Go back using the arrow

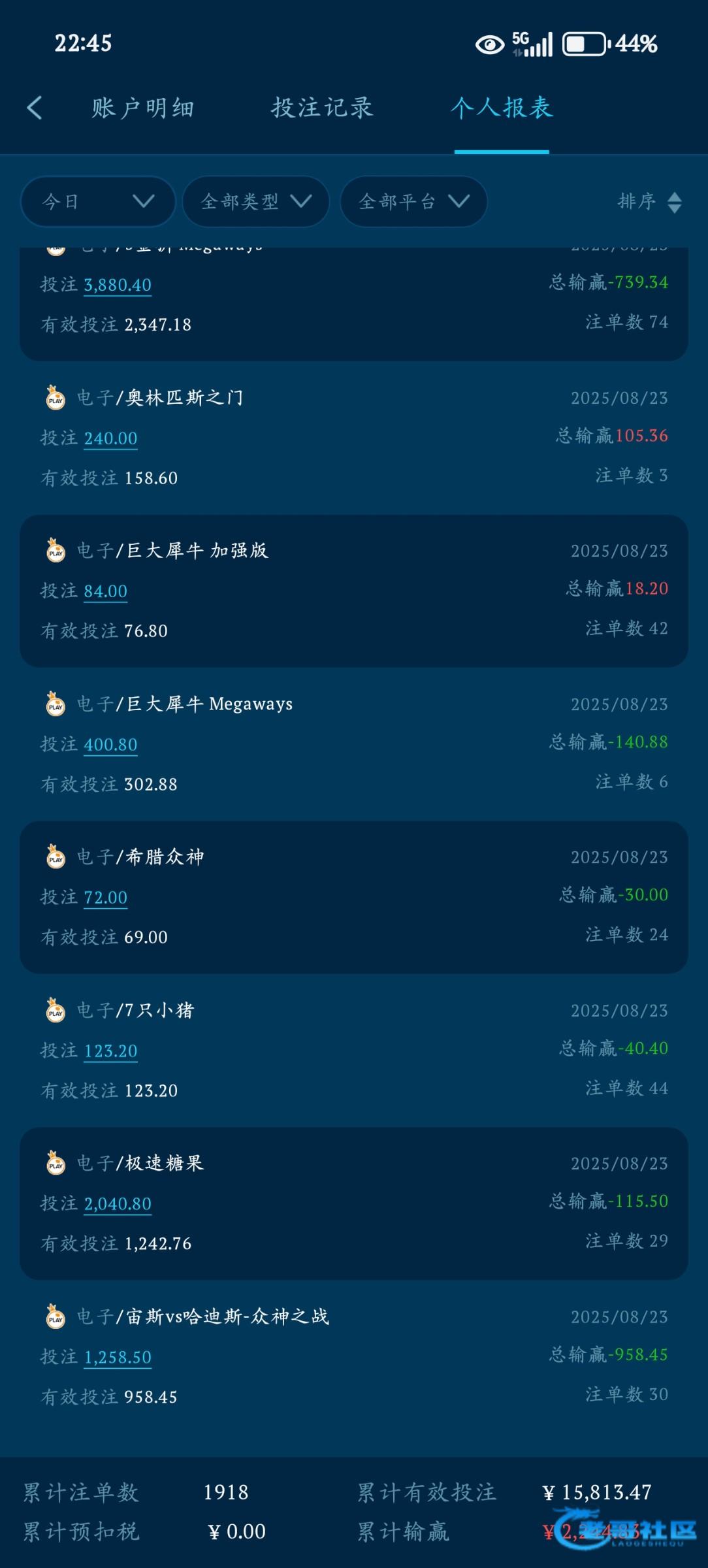click(35, 108)
